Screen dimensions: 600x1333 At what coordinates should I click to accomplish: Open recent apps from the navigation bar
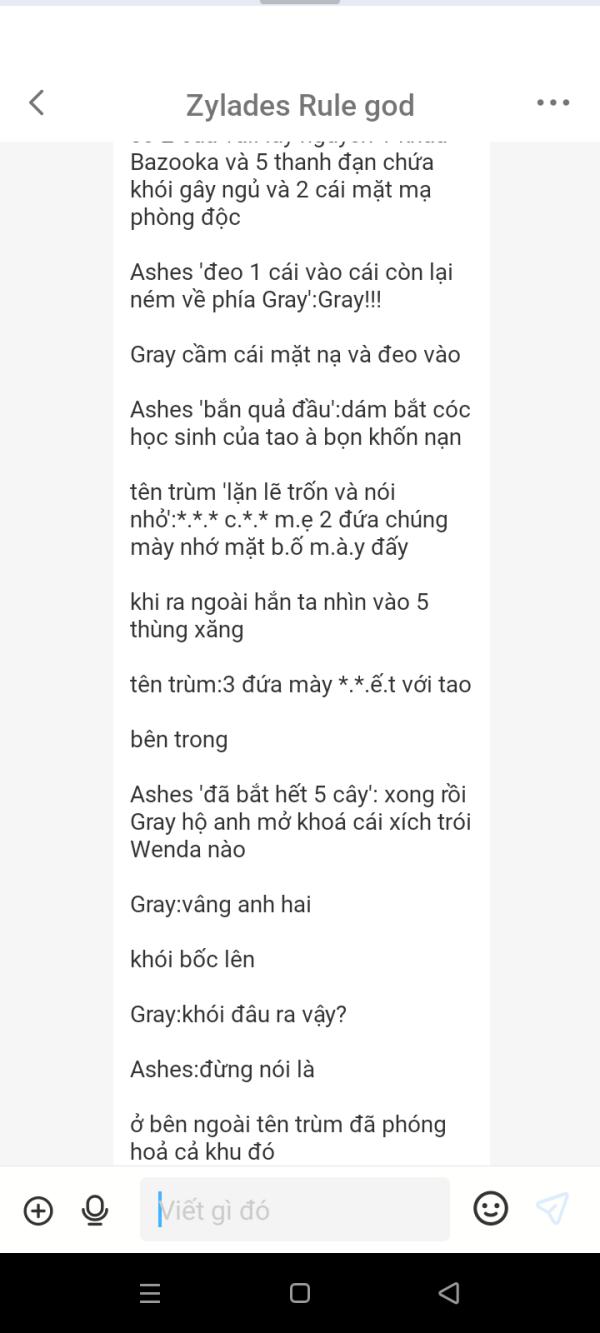[x=150, y=1293]
